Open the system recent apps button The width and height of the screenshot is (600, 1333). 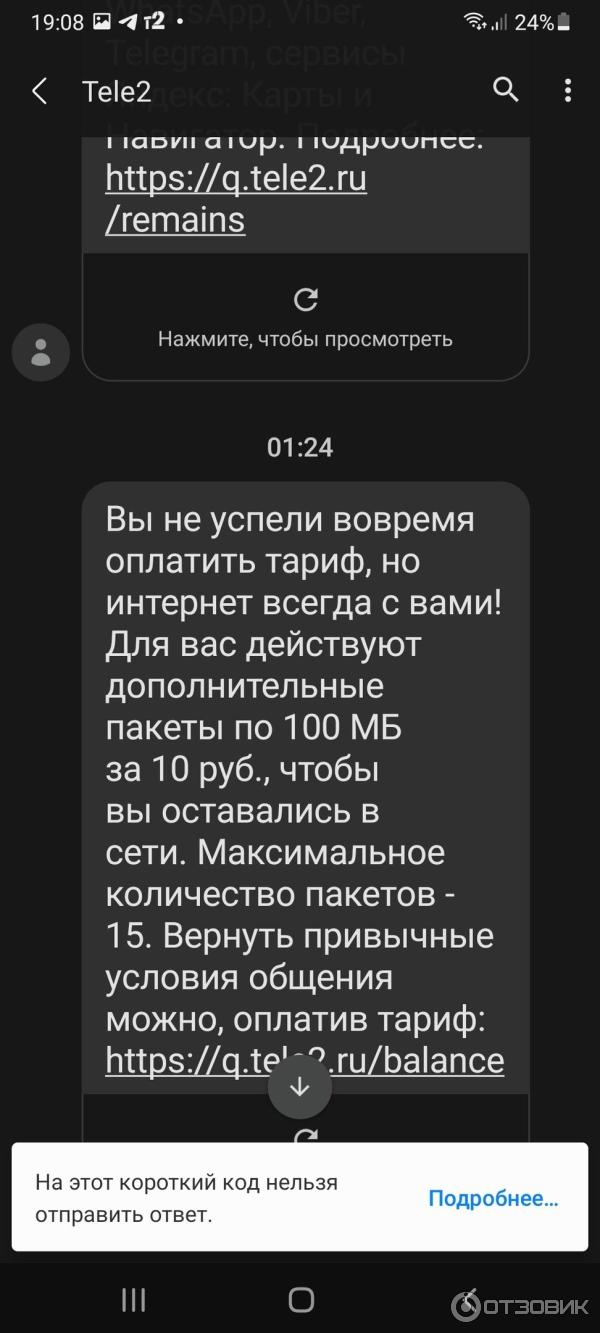(133, 1299)
